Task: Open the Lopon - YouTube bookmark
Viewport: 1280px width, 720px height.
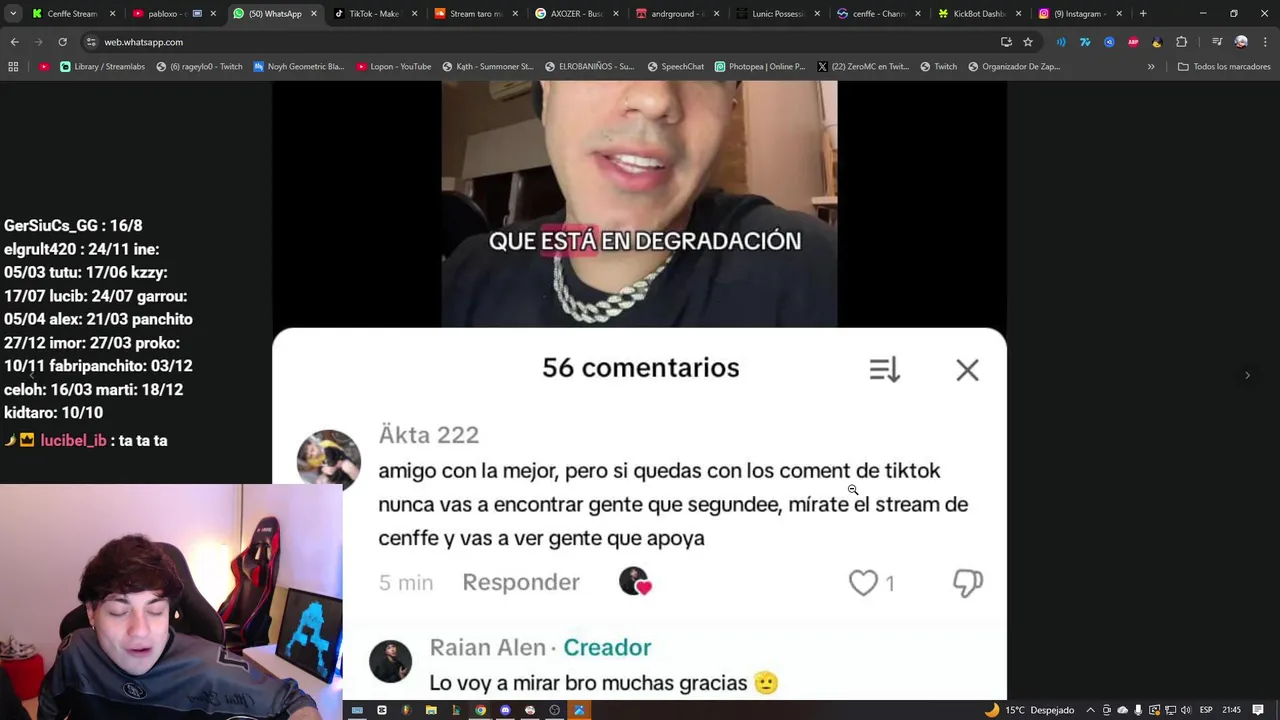Action: 394,67
